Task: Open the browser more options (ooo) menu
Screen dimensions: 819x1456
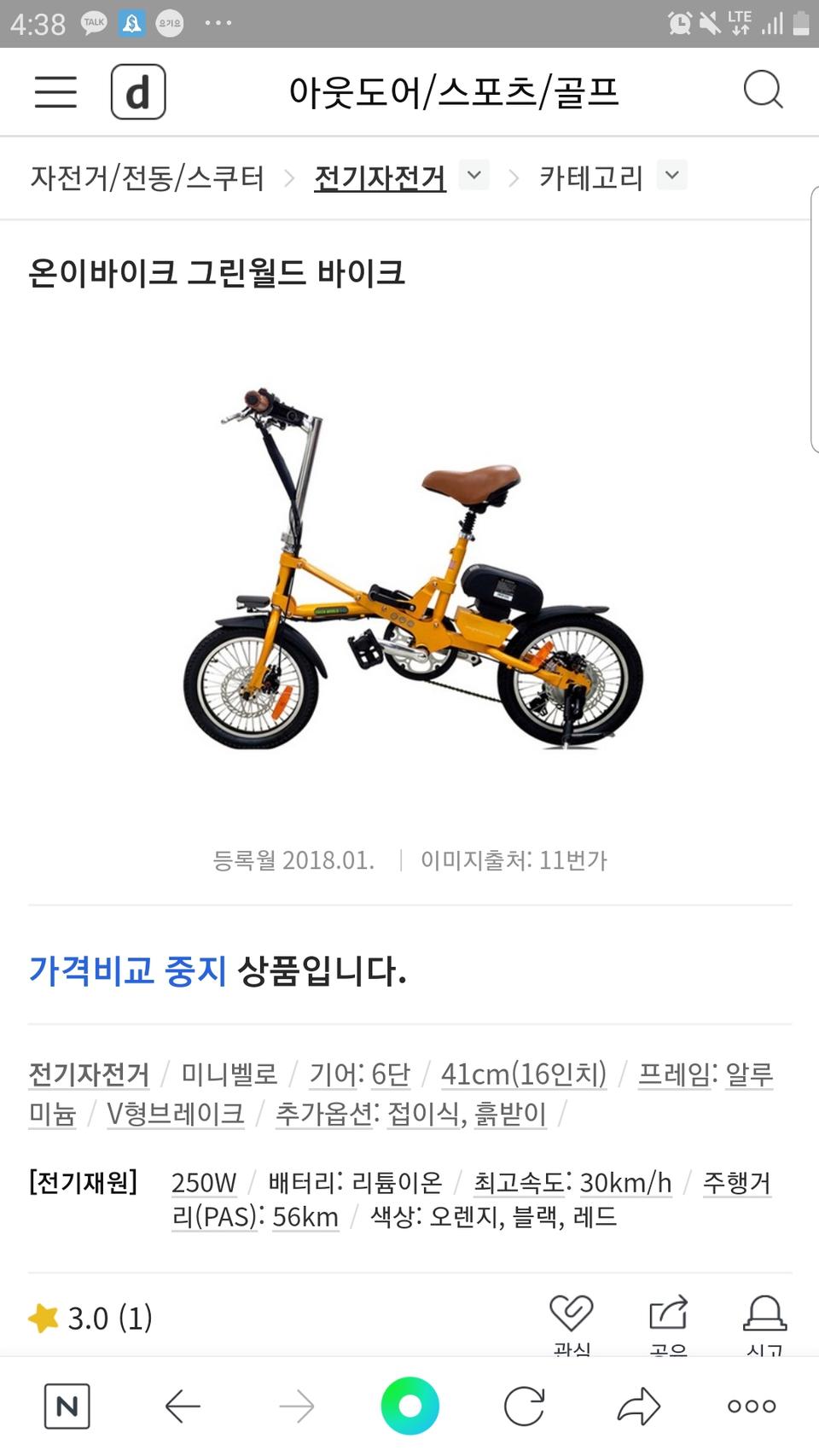Action: [x=750, y=1403]
